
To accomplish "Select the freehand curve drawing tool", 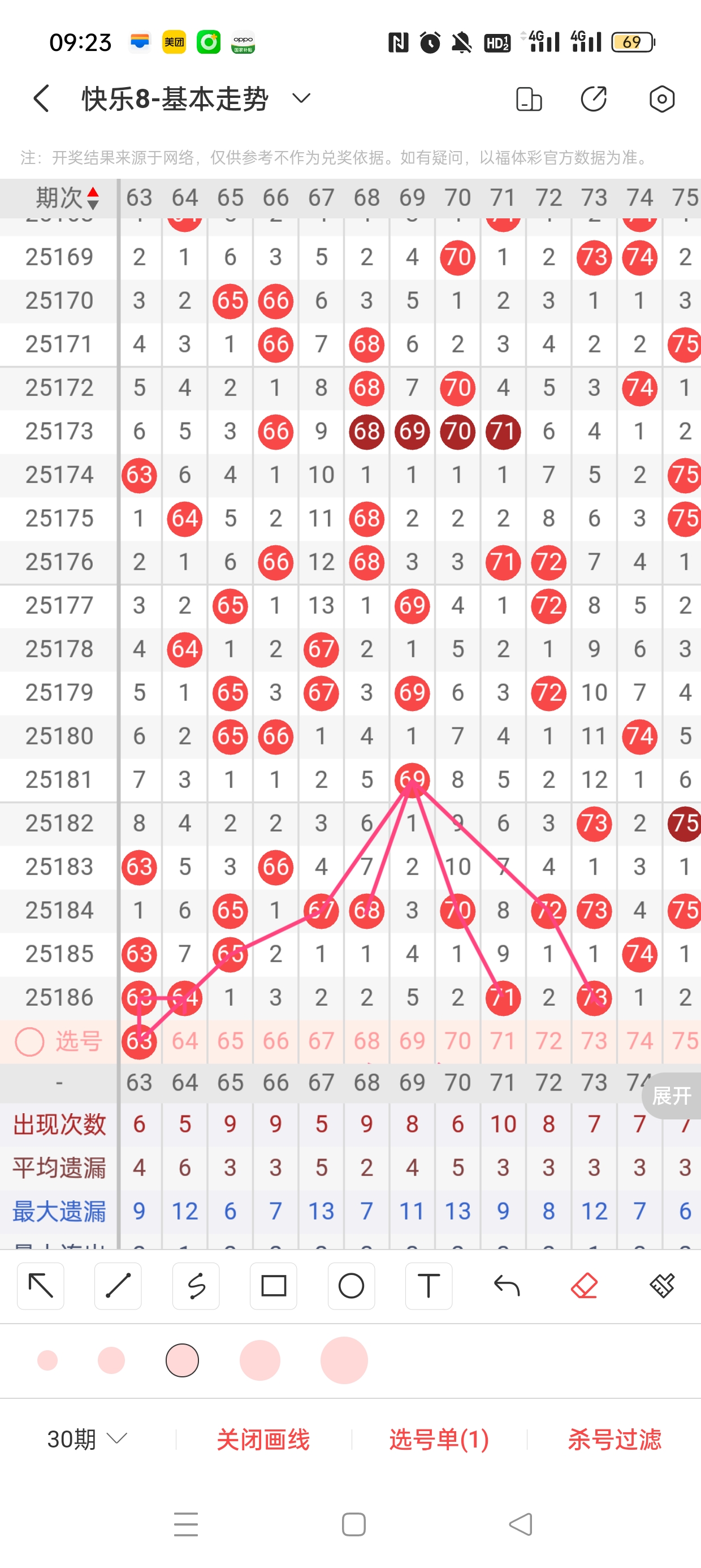I will click(x=196, y=1286).
